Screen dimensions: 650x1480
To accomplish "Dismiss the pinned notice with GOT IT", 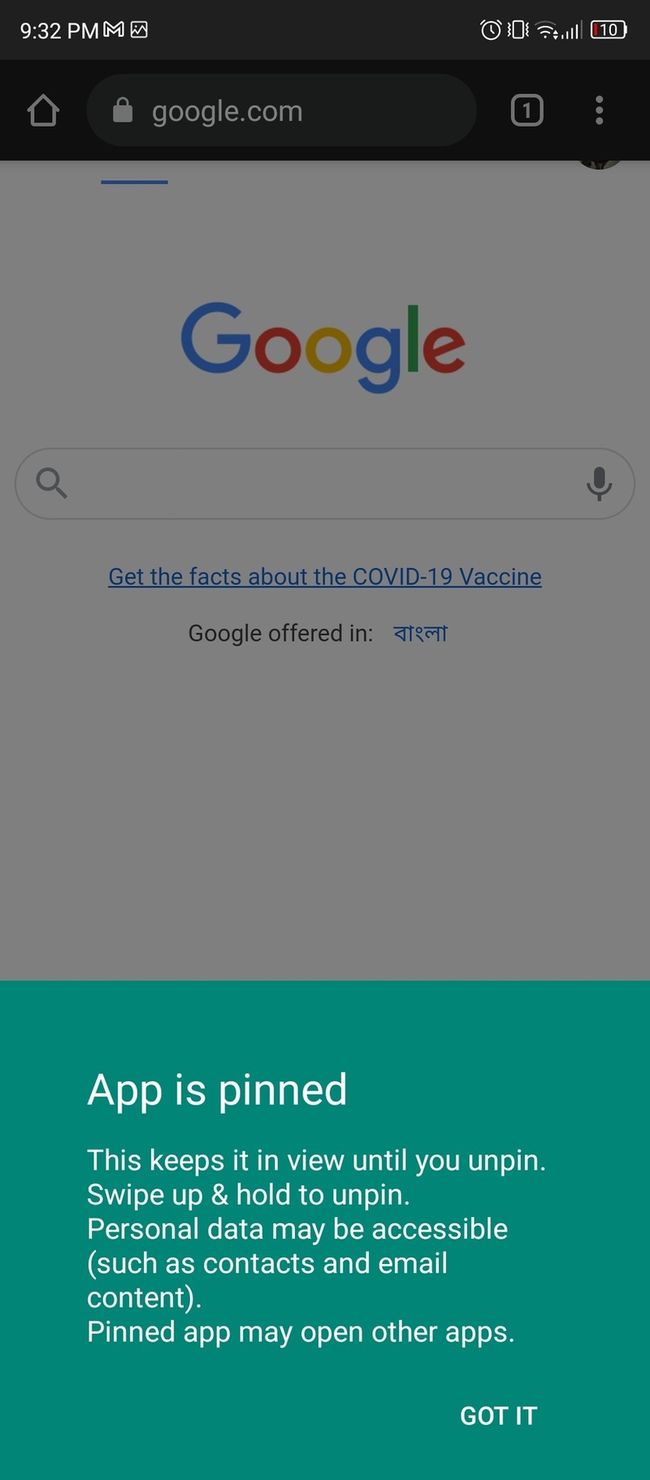I will pos(498,1415).
